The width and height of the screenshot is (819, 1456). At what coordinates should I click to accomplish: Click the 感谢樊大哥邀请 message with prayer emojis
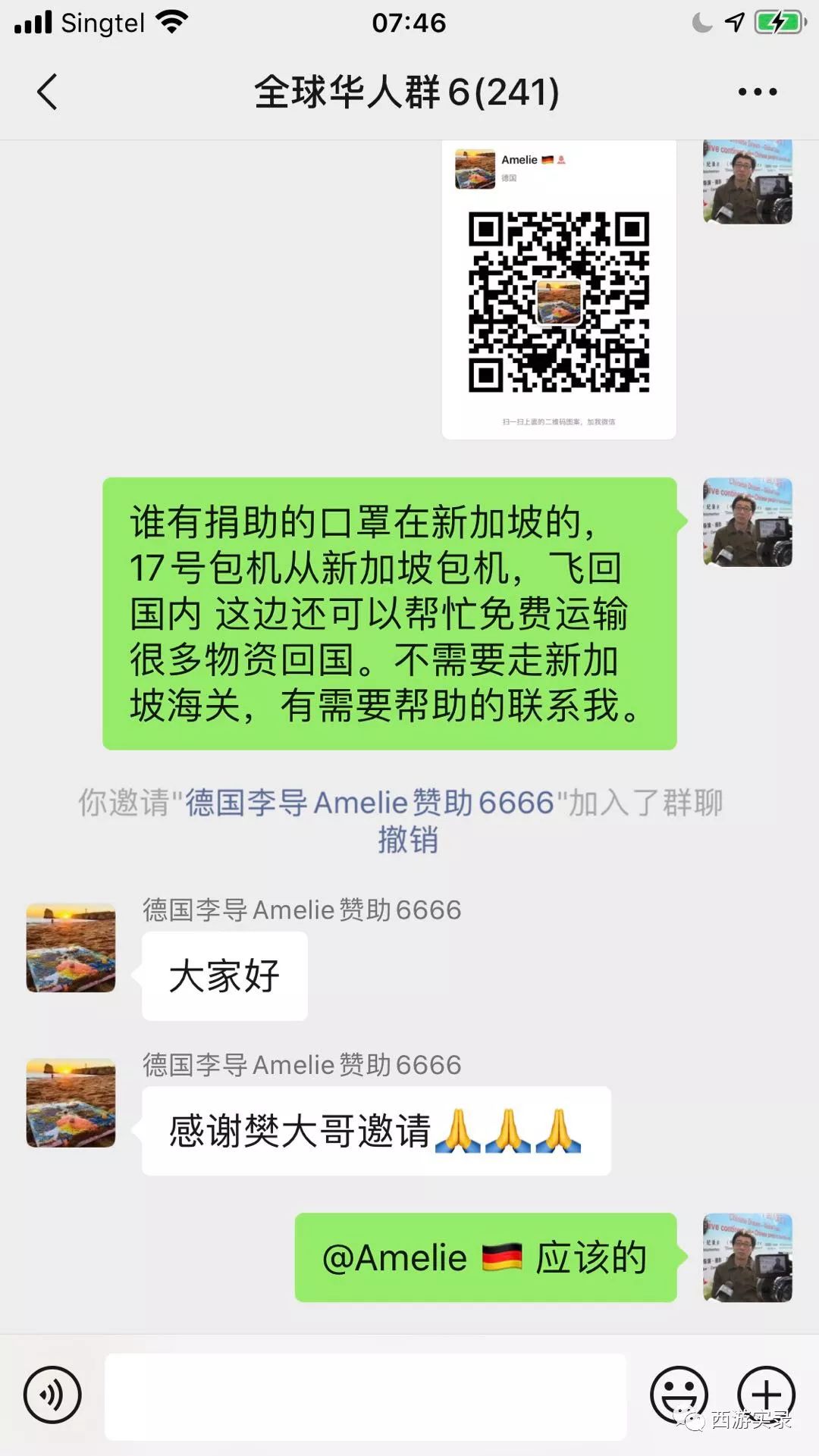[x=374, y=1131]
